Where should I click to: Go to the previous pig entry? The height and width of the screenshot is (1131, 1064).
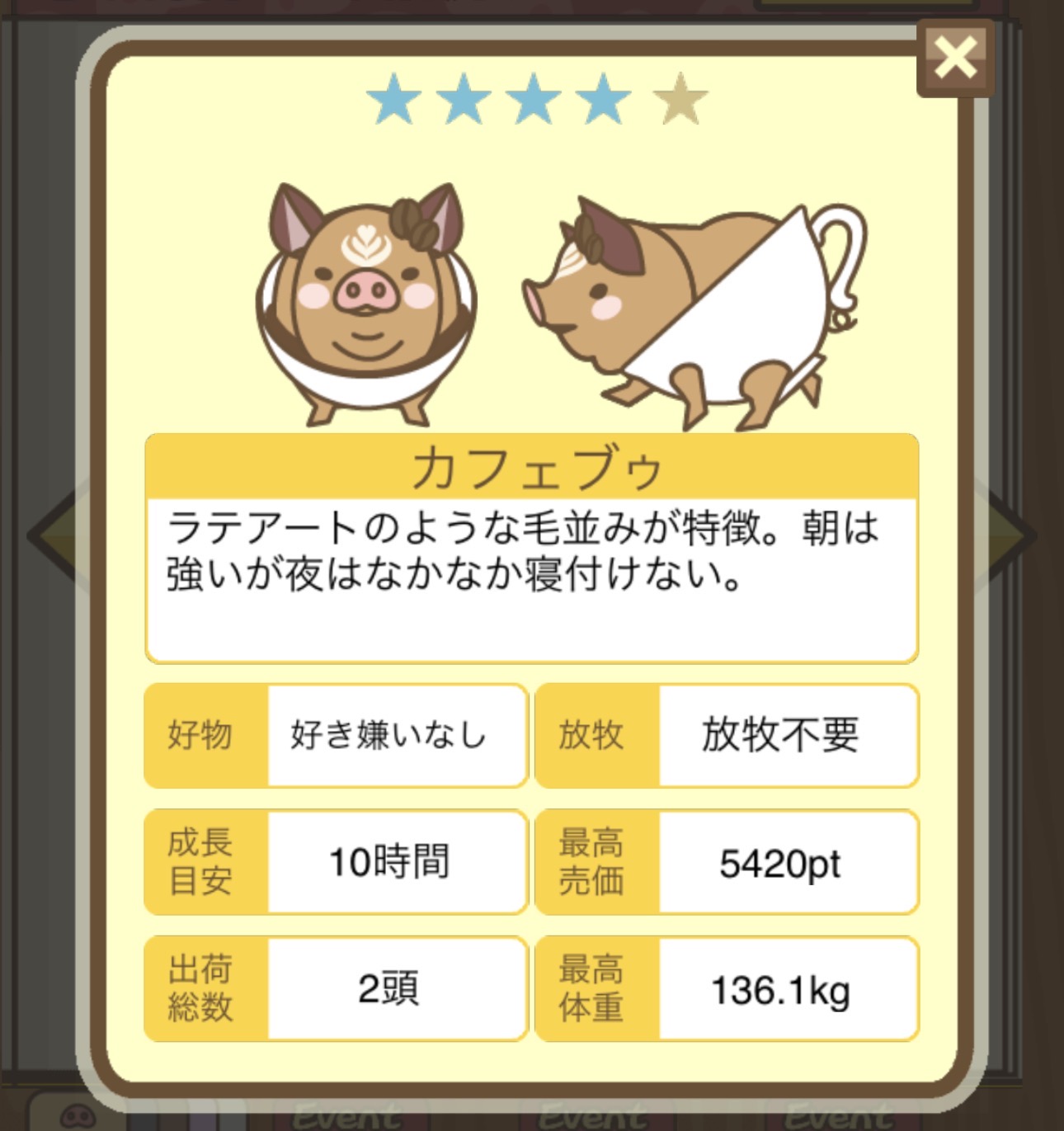click(x=59, y=535)
